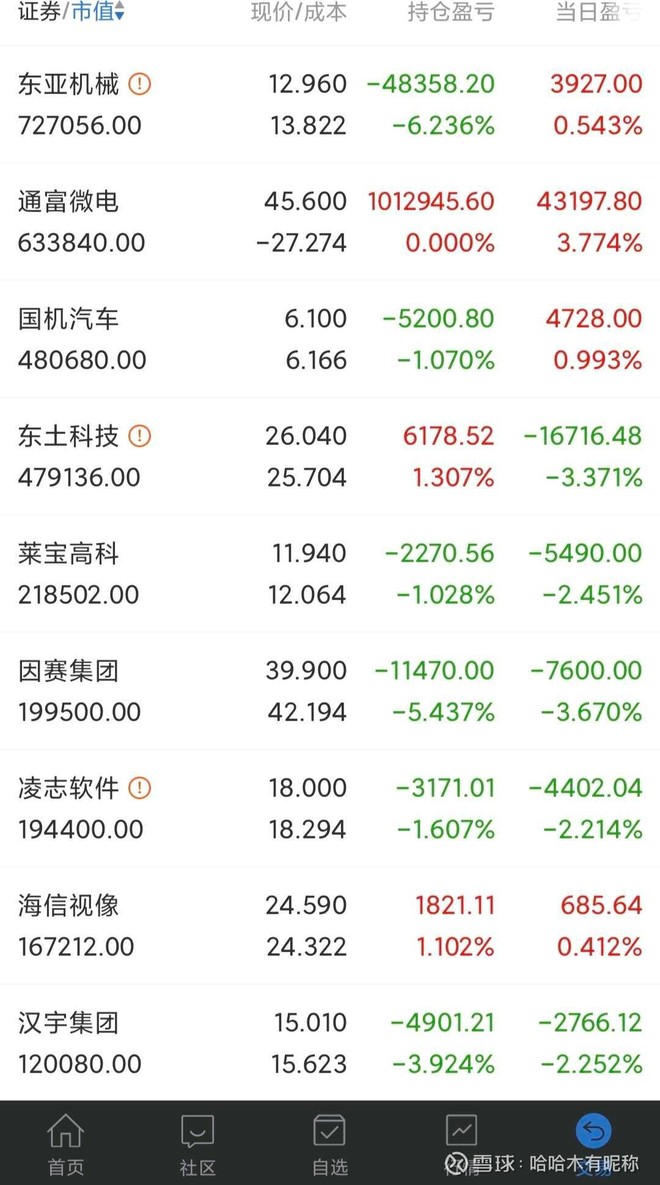The image size is (660, 1185).
Task: Open the 自选 watchlist tab
Action: click(x=329, y=1143)
